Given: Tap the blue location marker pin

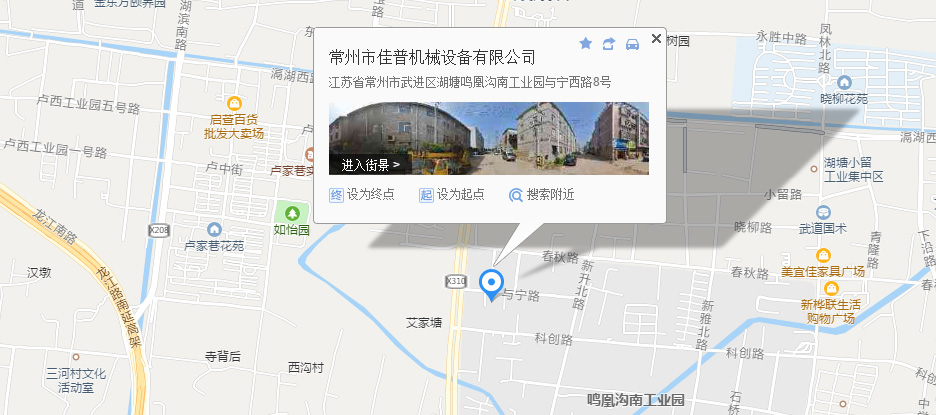Looking at the screenshot, I should pos(491,283).
